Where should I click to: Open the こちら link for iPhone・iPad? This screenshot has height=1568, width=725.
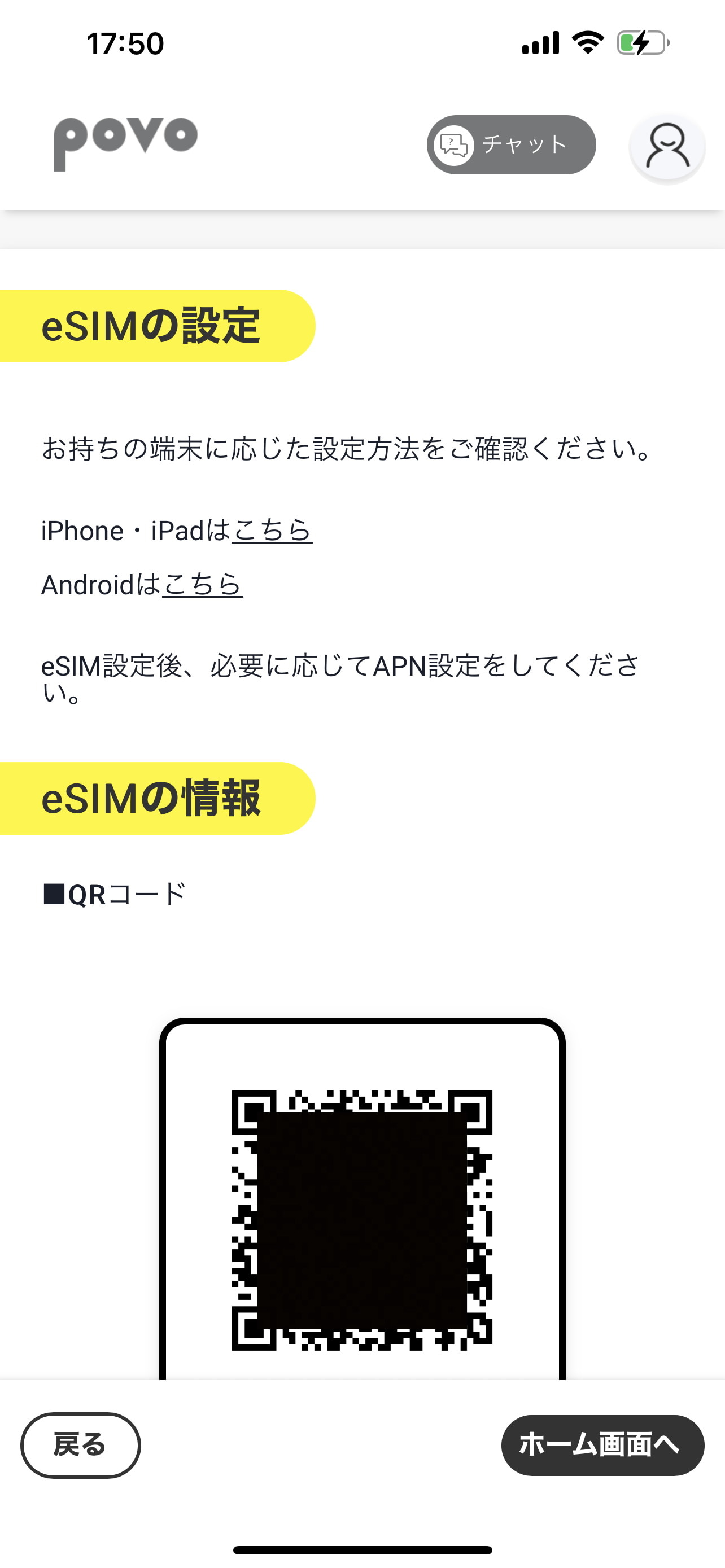coord(270,530)
